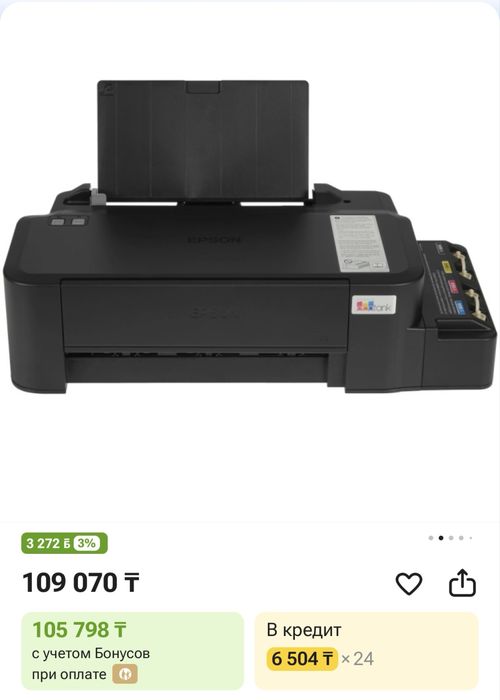Open the 3 272 Б 3% bonus badge
500x700 pixels.
coord(64,543)
